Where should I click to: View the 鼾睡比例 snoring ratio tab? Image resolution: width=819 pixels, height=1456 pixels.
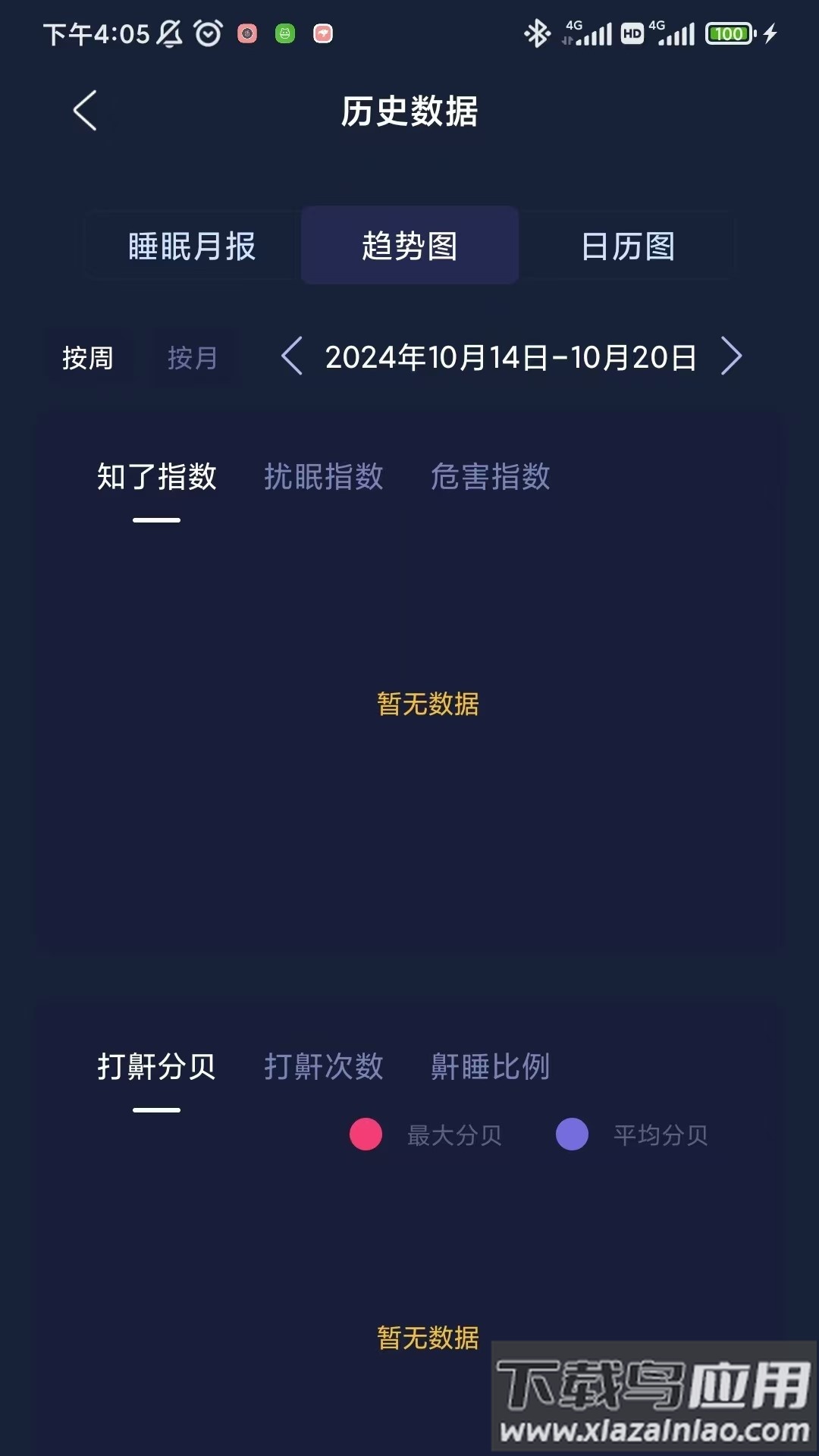(x=491, y=1066)
